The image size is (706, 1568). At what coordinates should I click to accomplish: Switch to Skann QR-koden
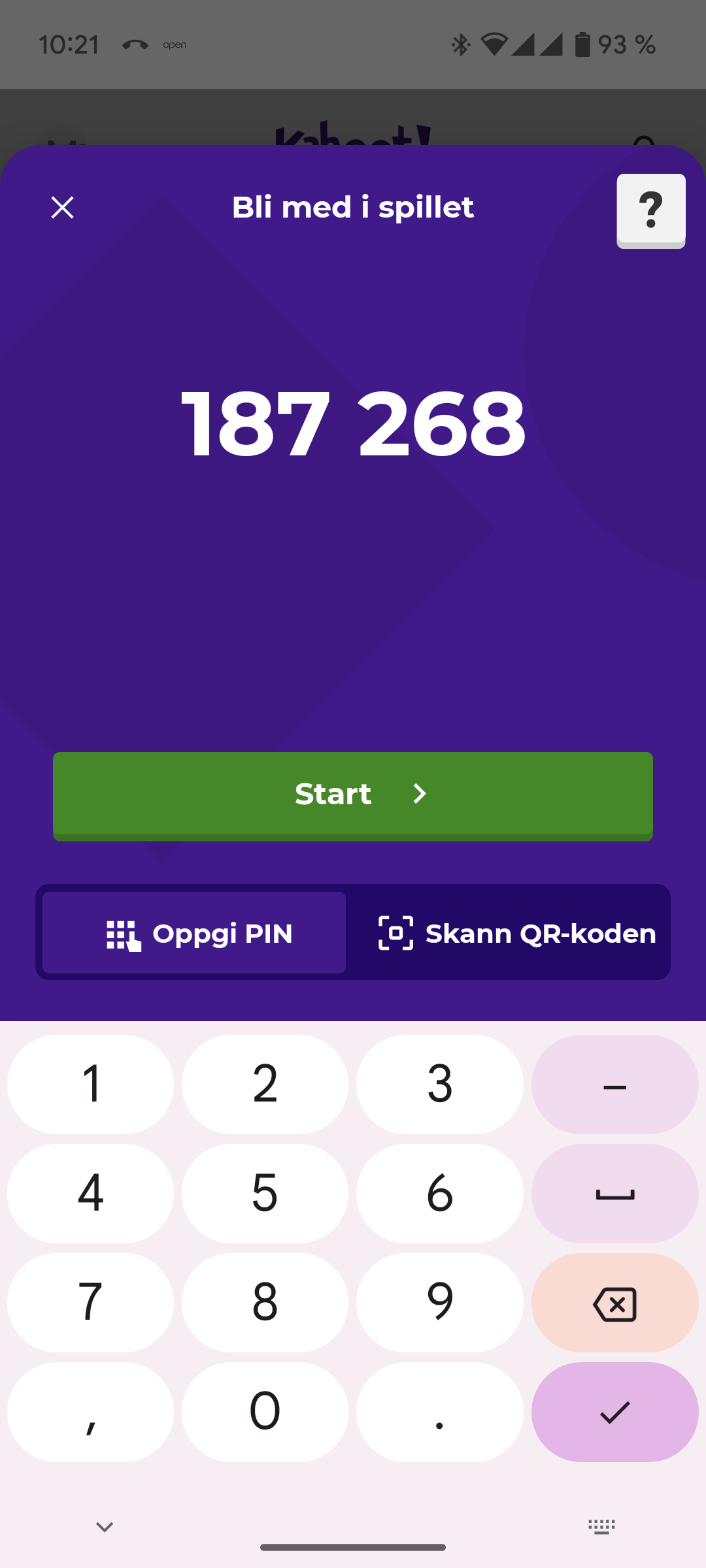point(516,933)
